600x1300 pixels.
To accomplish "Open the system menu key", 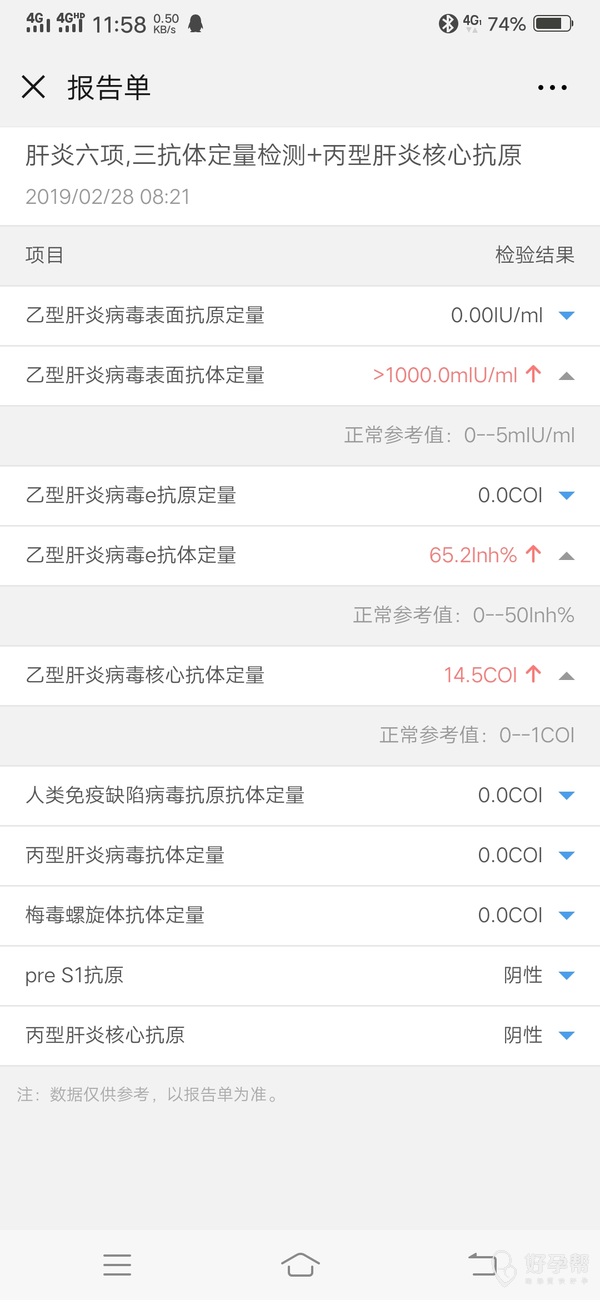I will 117,1265.
